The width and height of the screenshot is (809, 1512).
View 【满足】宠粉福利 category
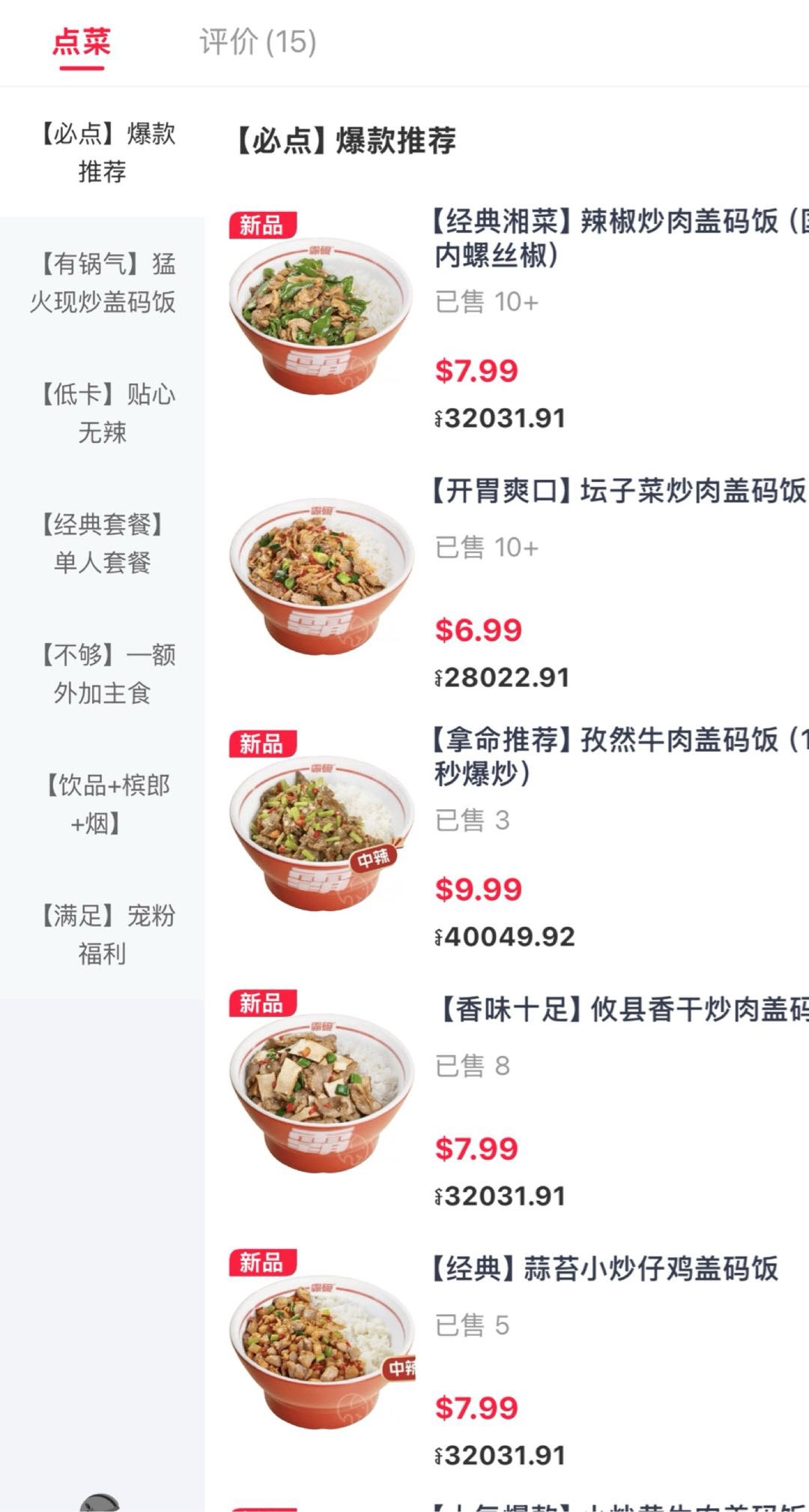(103, 934)
